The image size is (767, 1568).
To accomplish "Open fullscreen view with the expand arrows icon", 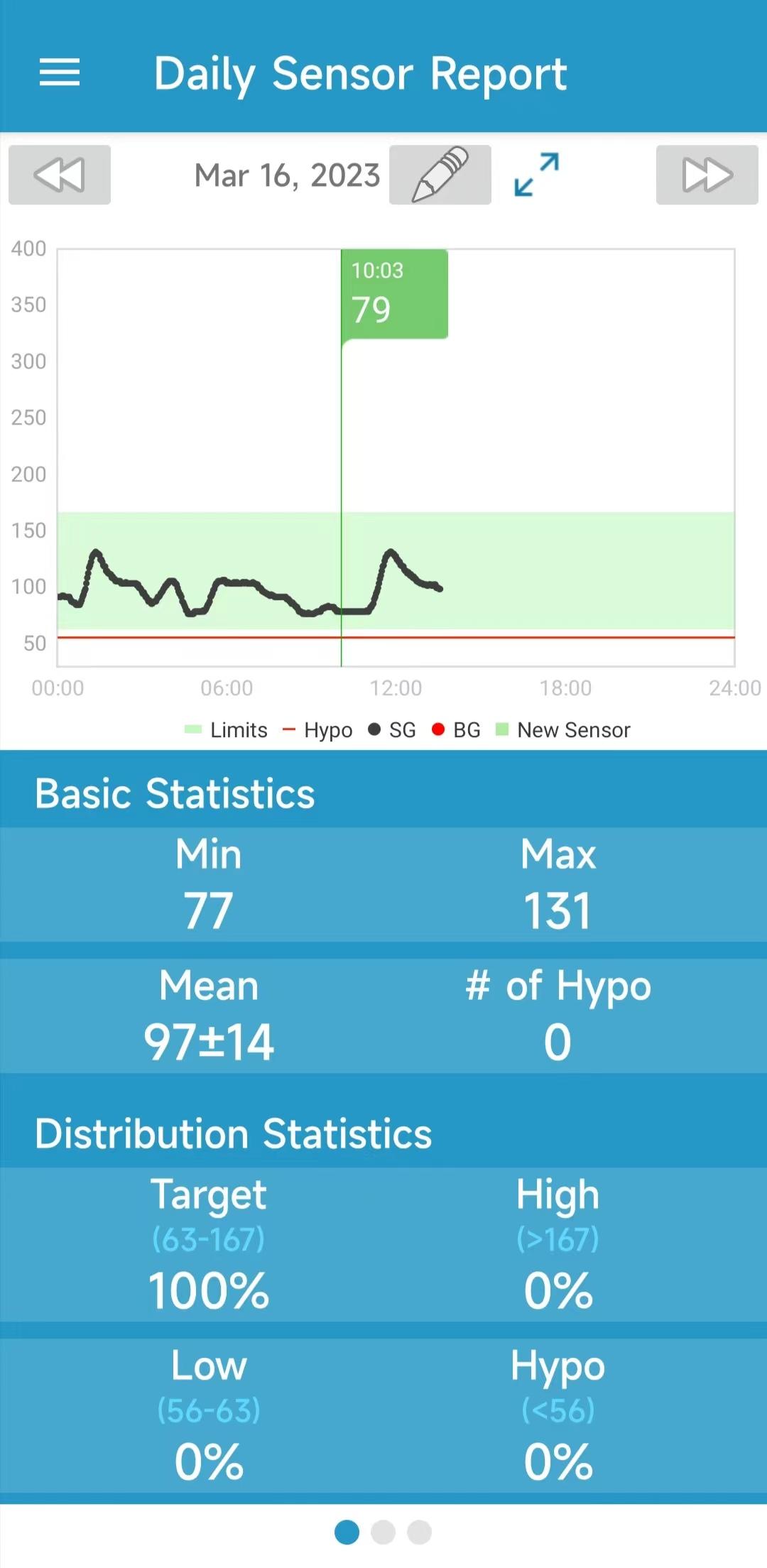I will (536, 174).
